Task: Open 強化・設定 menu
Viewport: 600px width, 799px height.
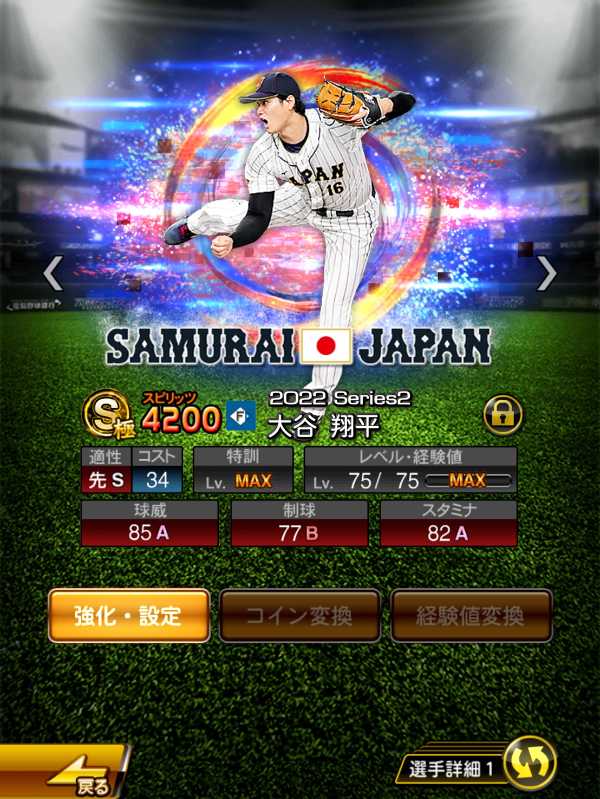Action: [x=129, y=615]
